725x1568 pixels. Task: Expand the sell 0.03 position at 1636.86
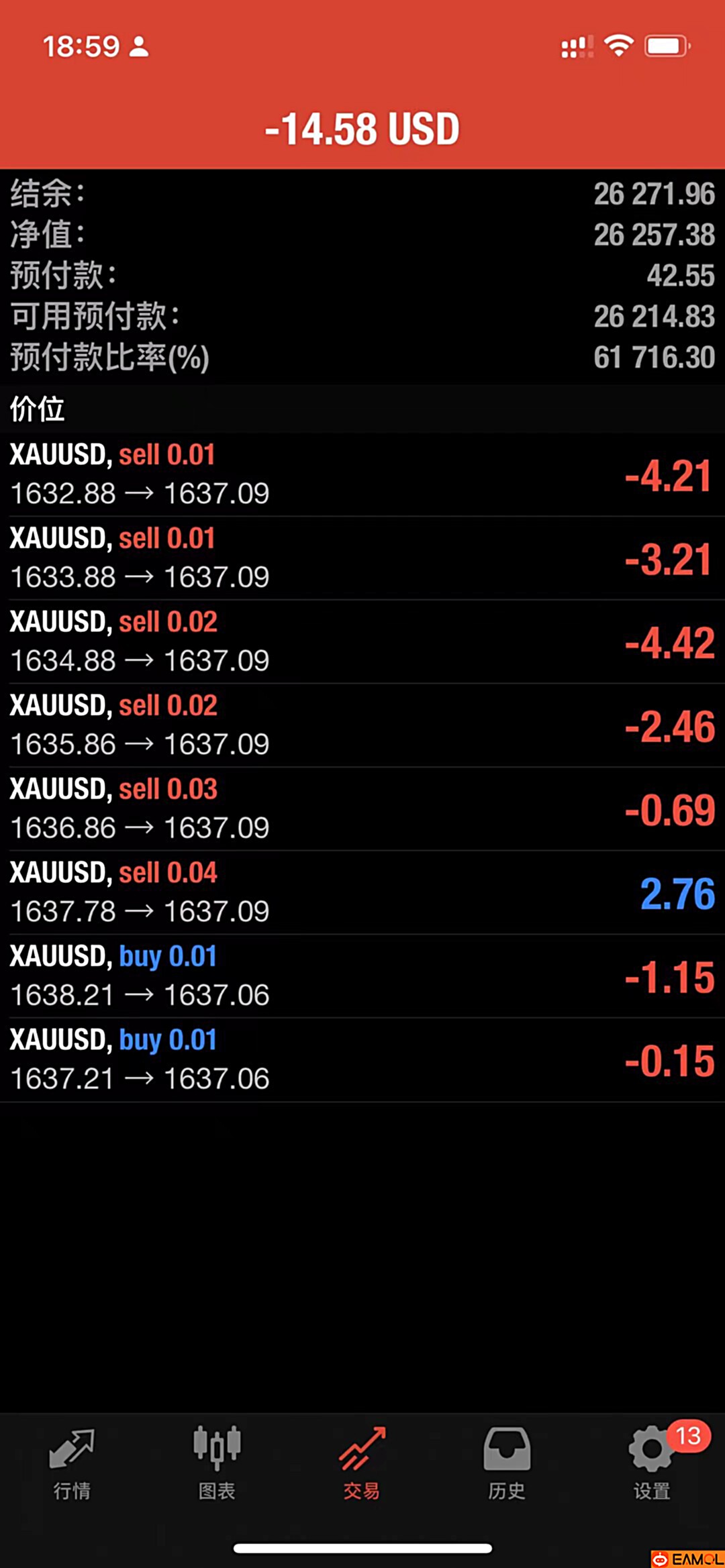tap(362, 808)
